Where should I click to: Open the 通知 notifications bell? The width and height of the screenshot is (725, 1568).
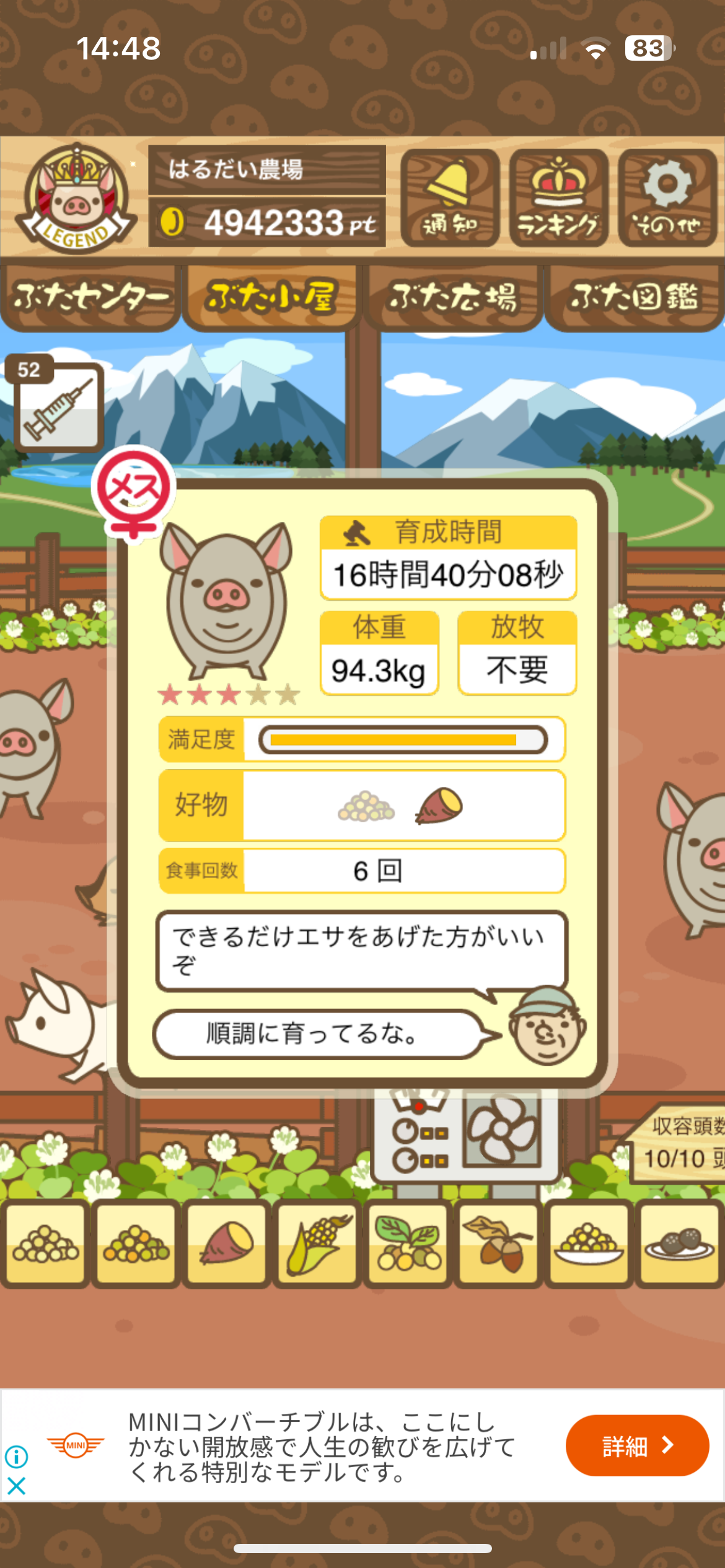tap(450, 198)
